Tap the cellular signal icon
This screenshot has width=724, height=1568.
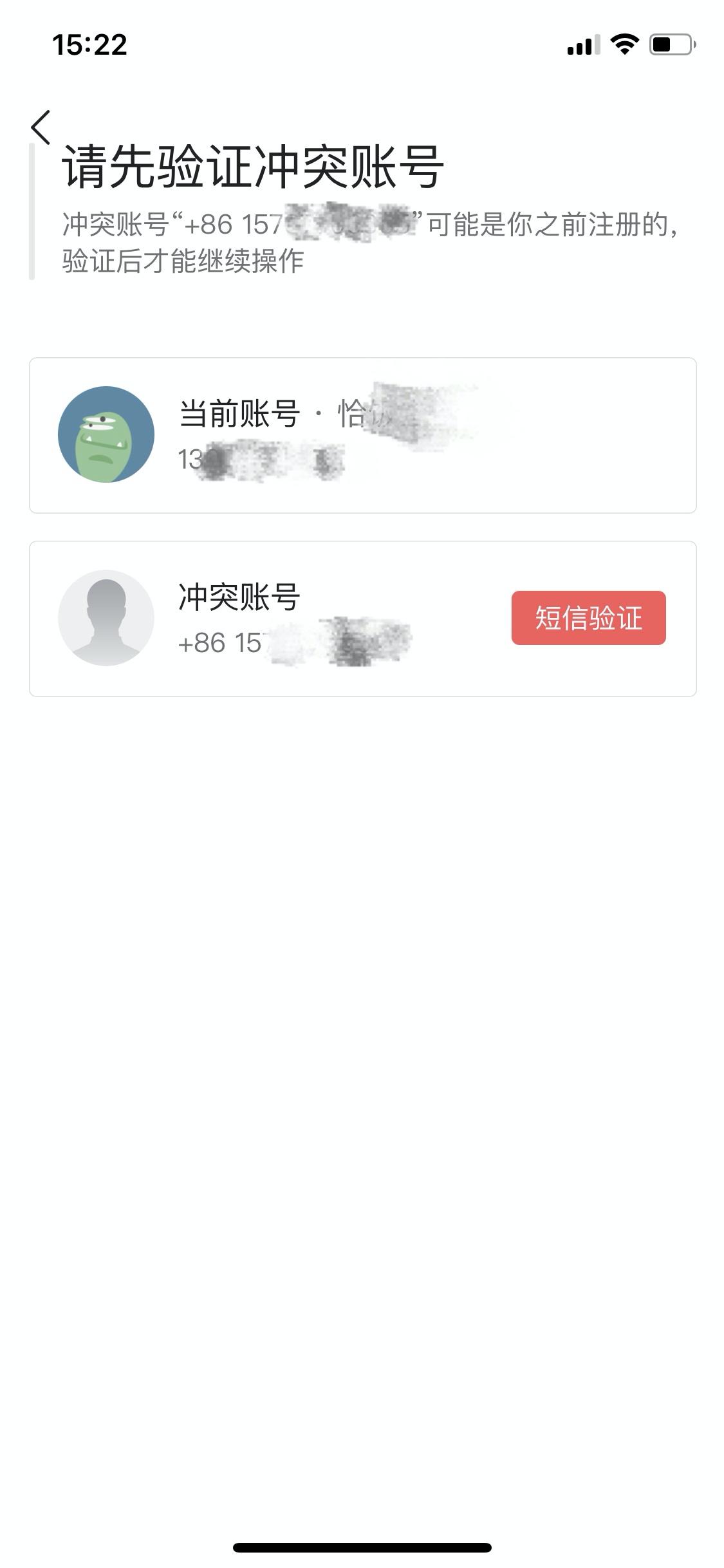581,44
